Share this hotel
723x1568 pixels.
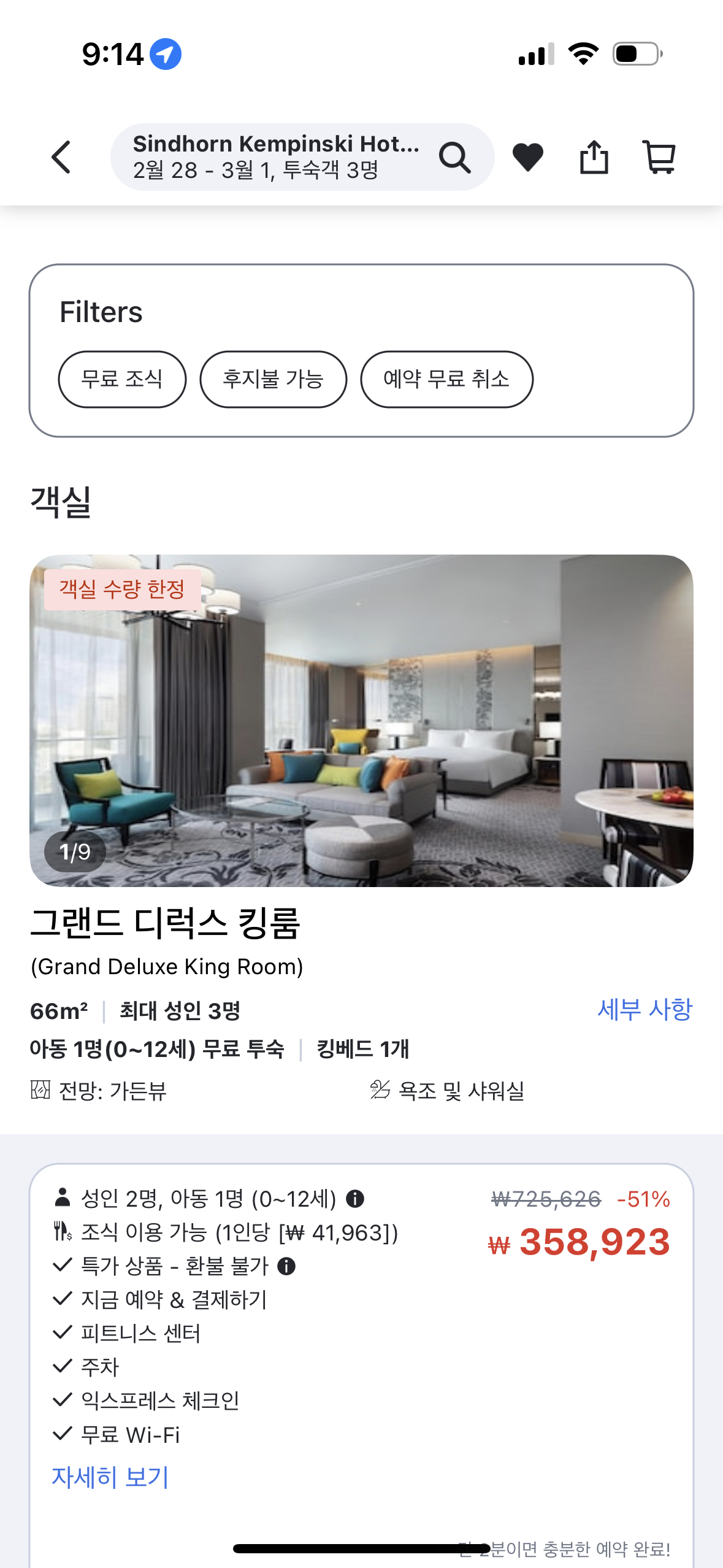594,158
